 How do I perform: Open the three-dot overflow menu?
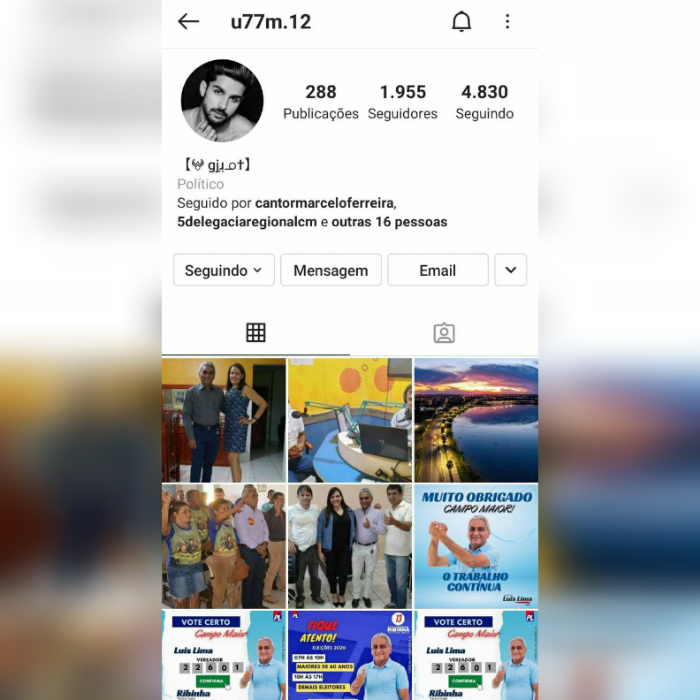coord(507,21)
